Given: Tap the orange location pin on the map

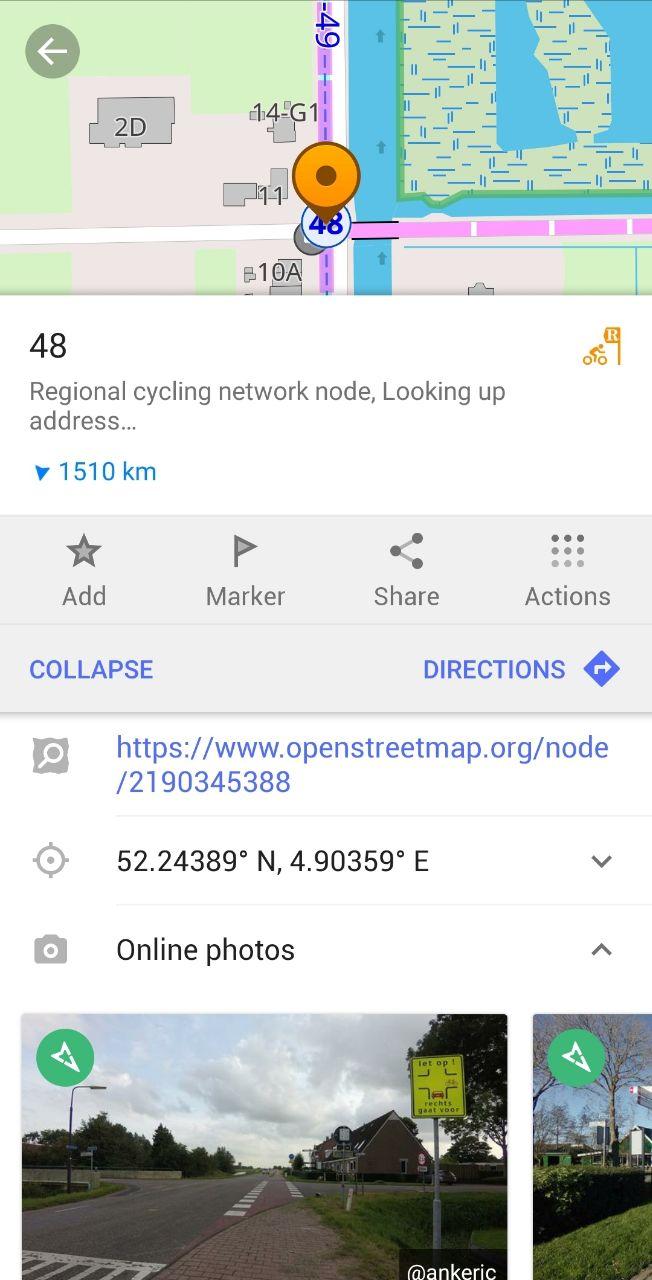Looking at the screenshot, I should click(x=326, y=180).
